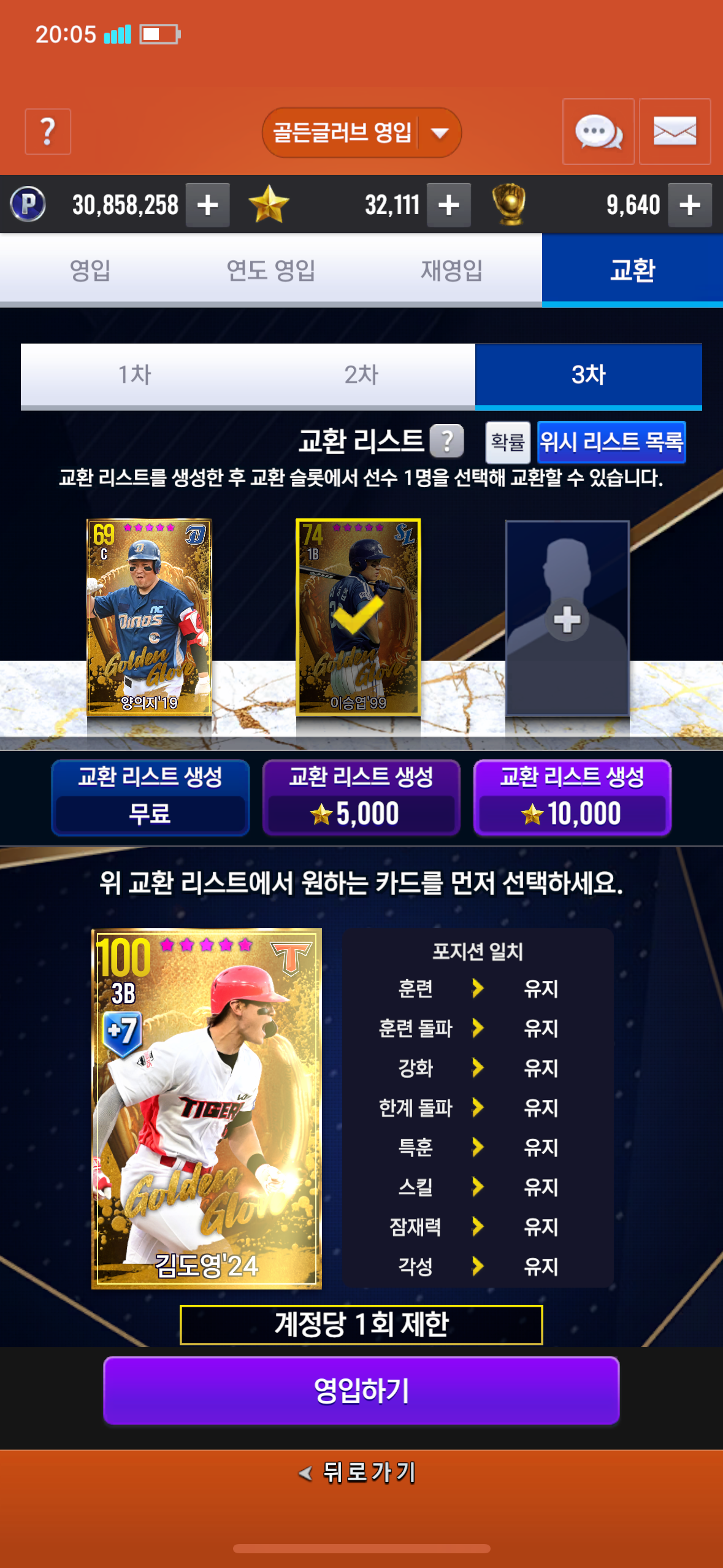
Task: Switch to the 재영입 tab
Action: click(451, 270)
